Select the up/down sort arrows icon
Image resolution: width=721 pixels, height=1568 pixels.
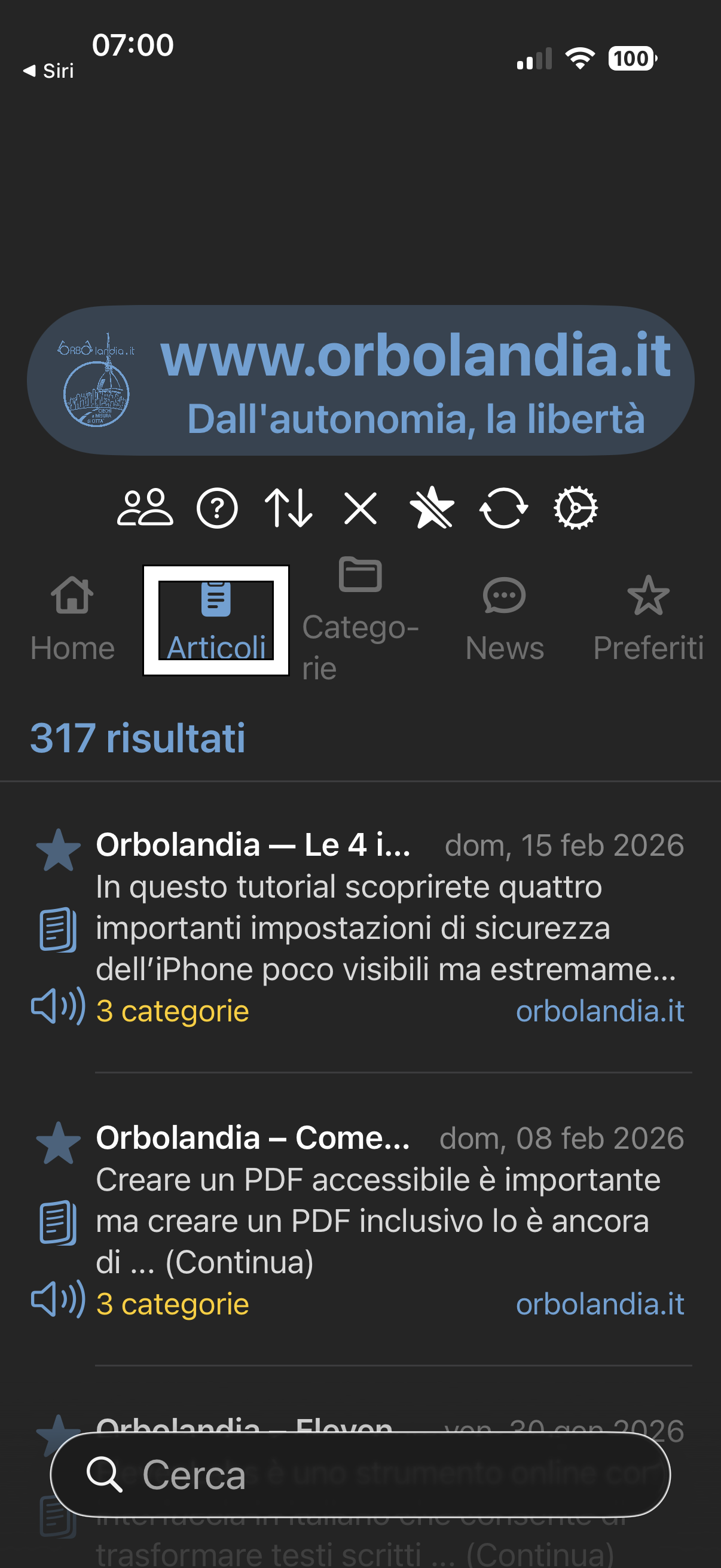(x=289, y=510)
